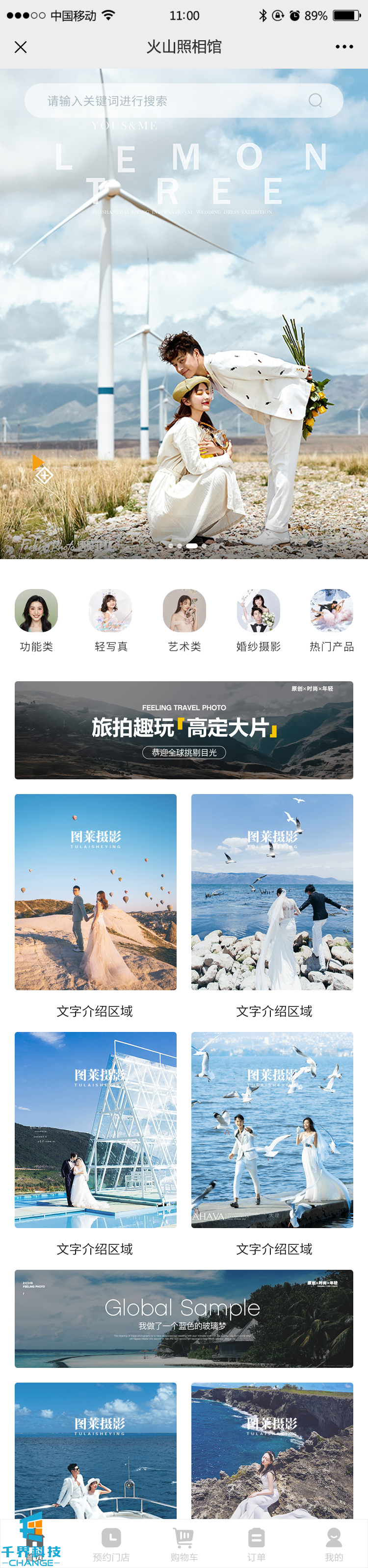This screenshot has height=1568, width=368.
Task: Switch to the 预约门店 tab
Action: coord(111,1544)
